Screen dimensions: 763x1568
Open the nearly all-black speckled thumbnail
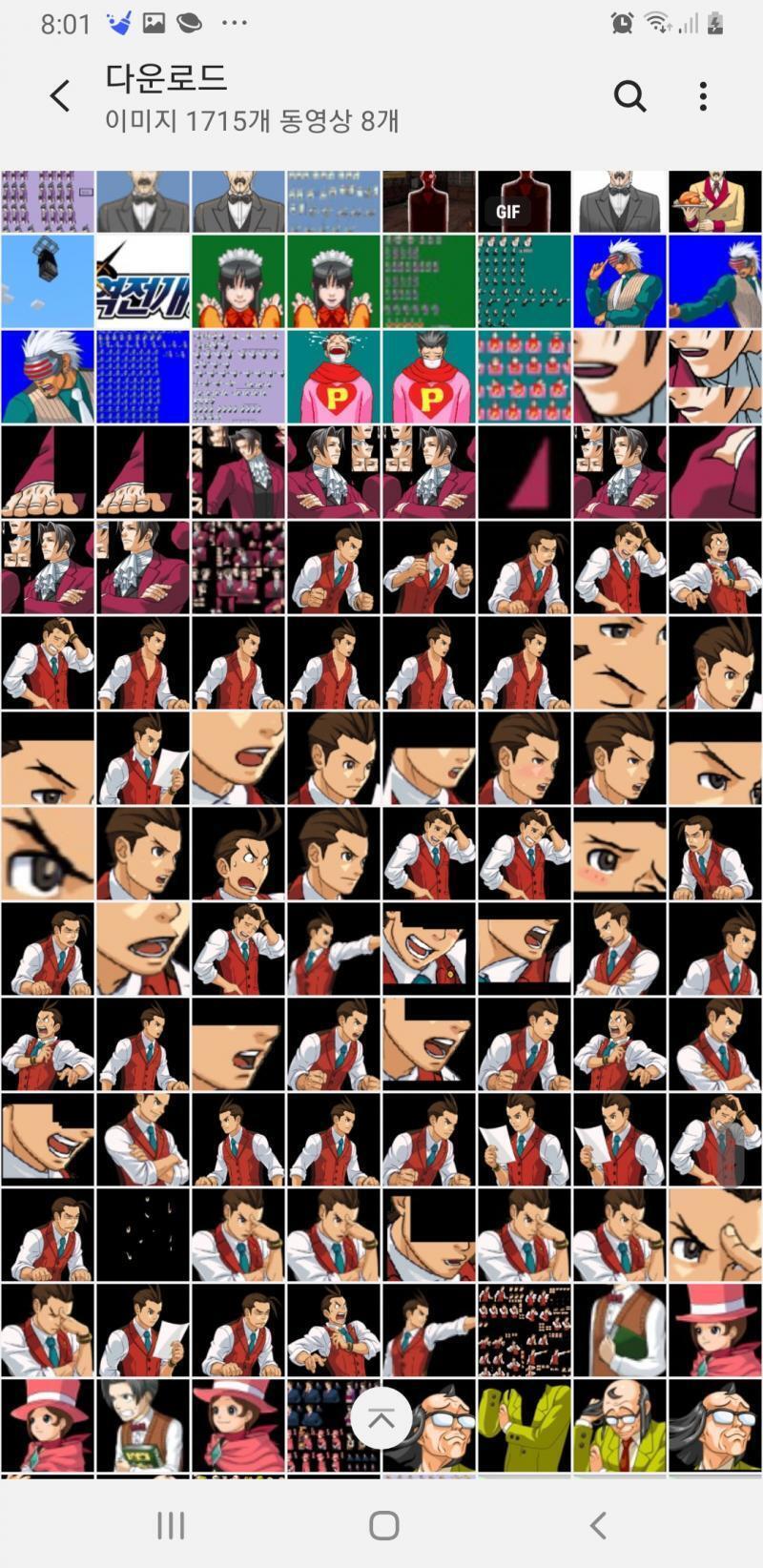coord(142,1235)
